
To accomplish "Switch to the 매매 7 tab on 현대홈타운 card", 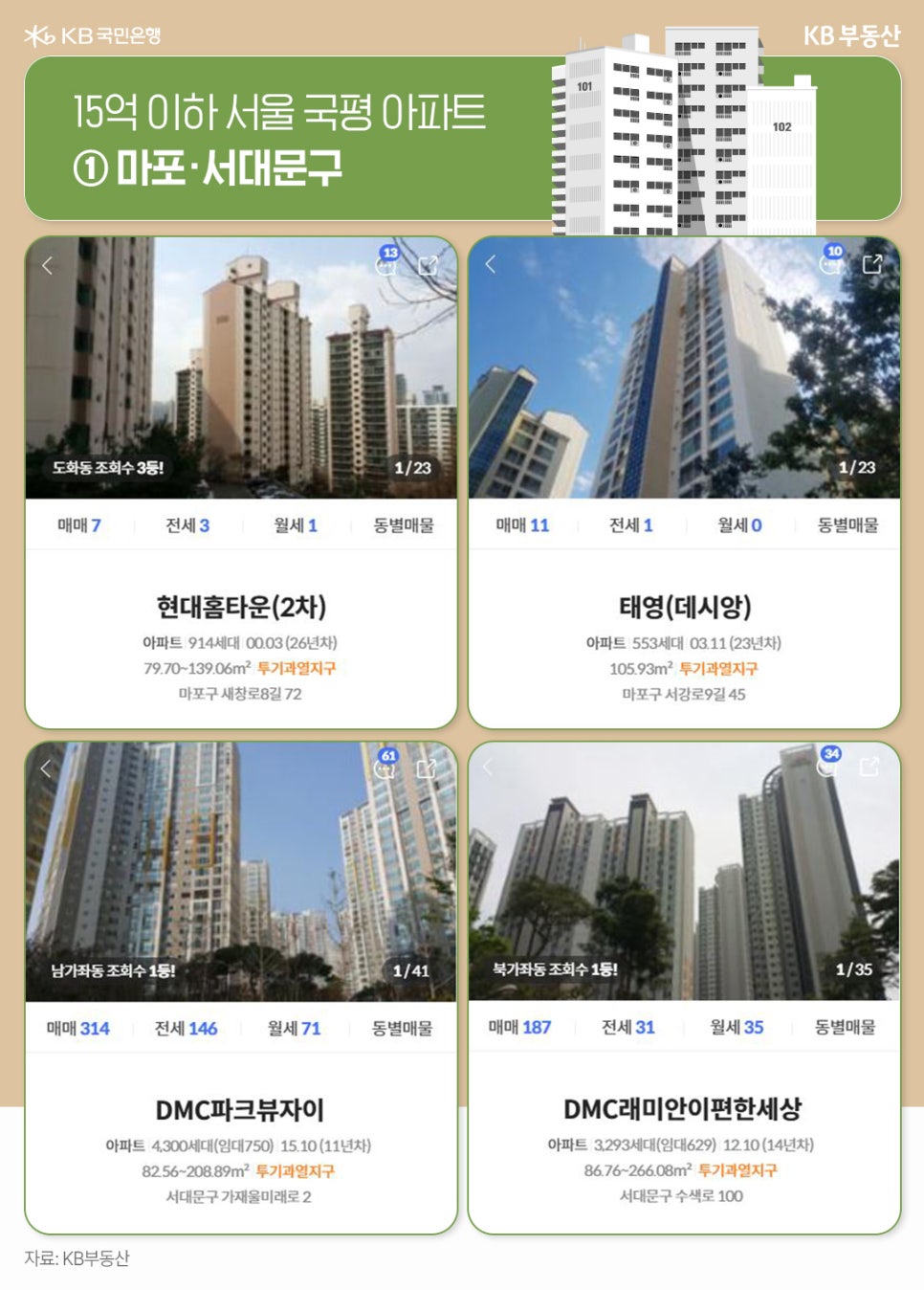I will 78,524.
